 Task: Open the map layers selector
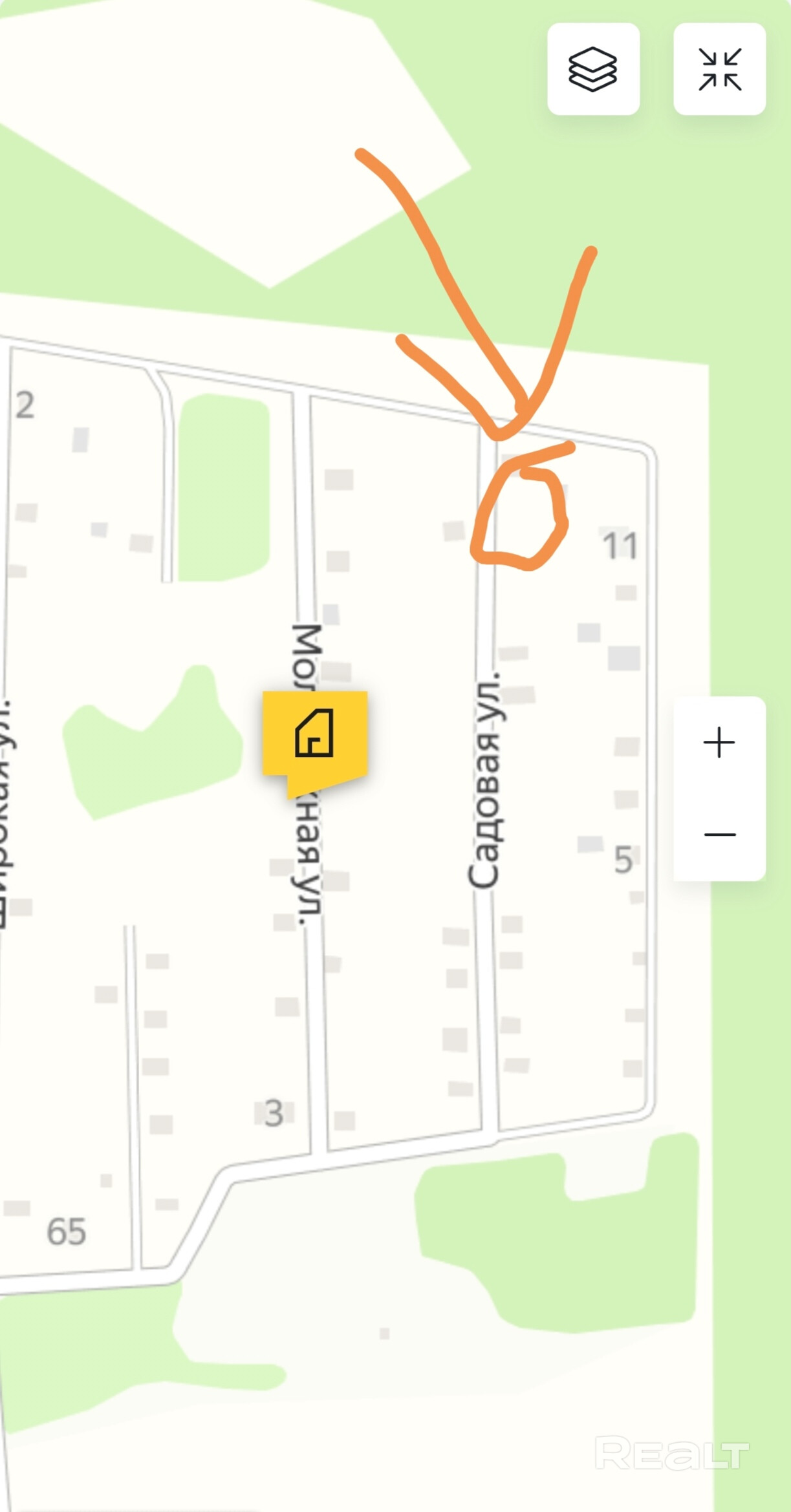593,69
